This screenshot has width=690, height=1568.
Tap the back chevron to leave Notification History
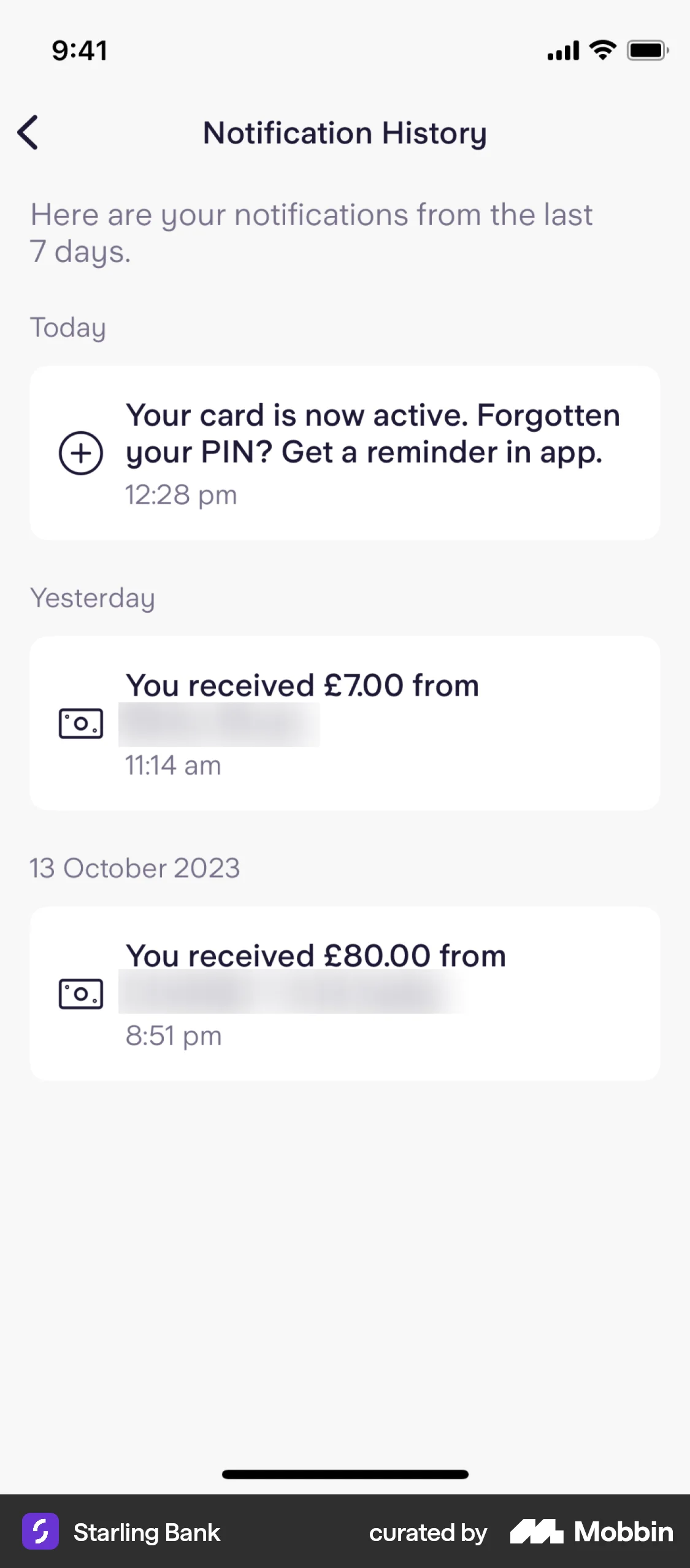pyautogui.click(x=28, y=133)
